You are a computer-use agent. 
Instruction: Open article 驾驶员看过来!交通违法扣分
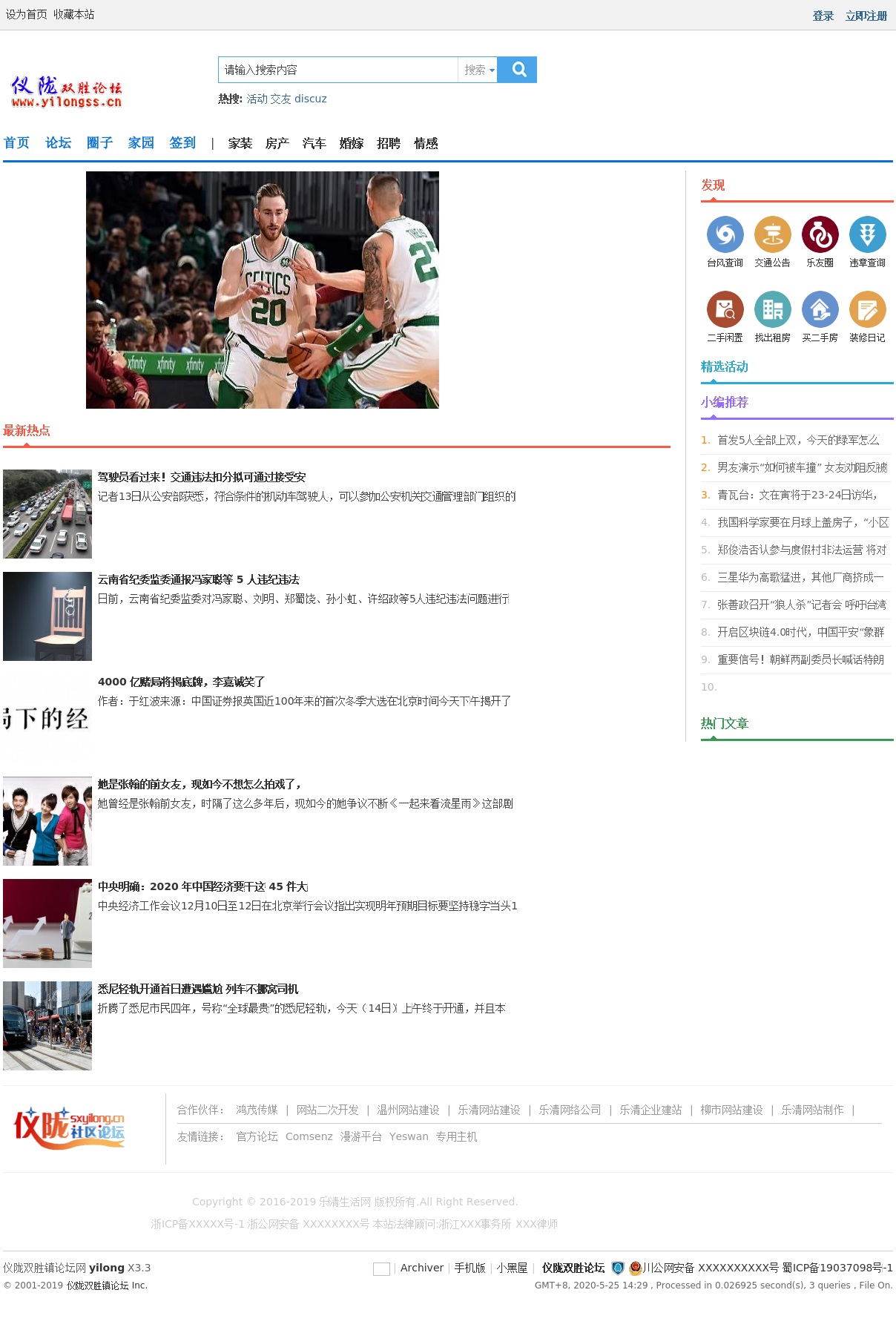(x=202, y=477)
